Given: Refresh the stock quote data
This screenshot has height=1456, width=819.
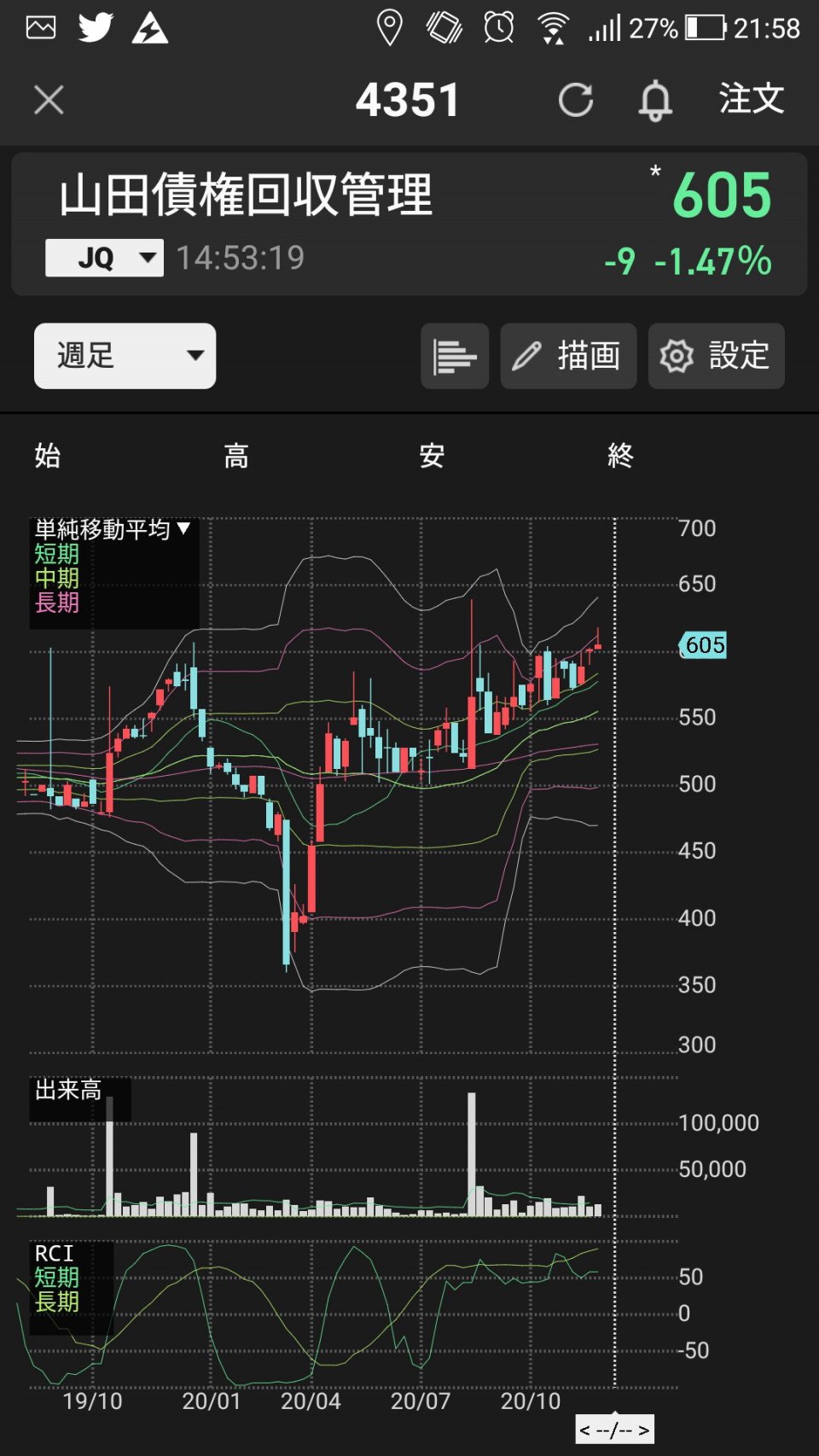Looking at the screenshot, I should click(576, 100).
